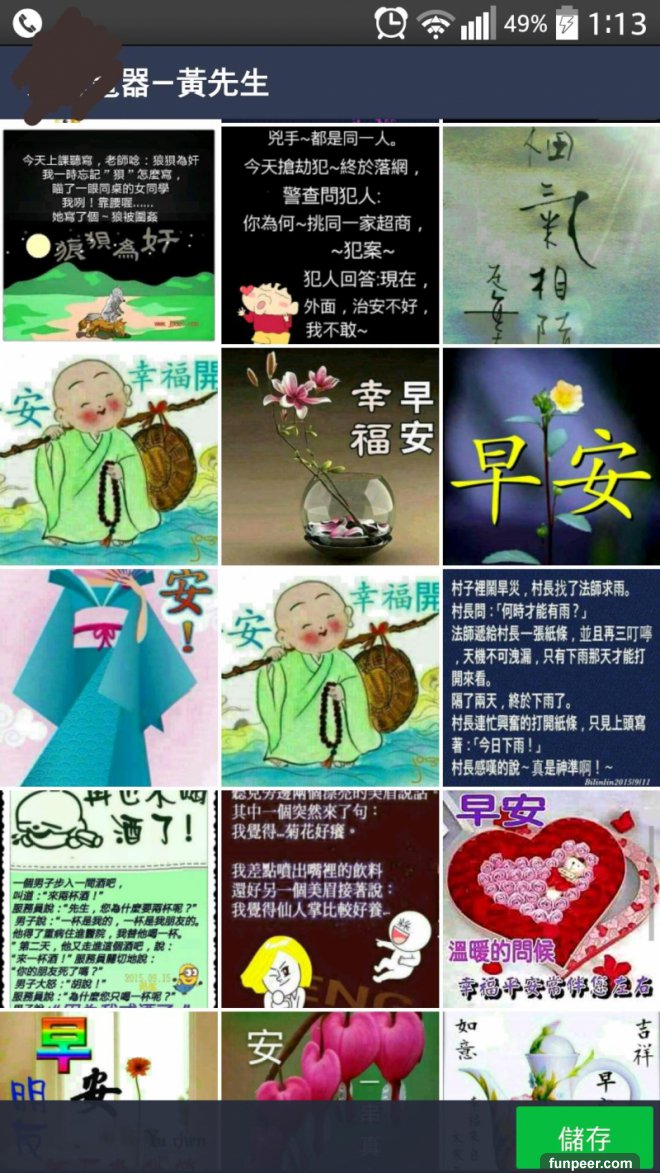
Task: View the ink calligraphy picture
Action: click(x=551, y=234)
